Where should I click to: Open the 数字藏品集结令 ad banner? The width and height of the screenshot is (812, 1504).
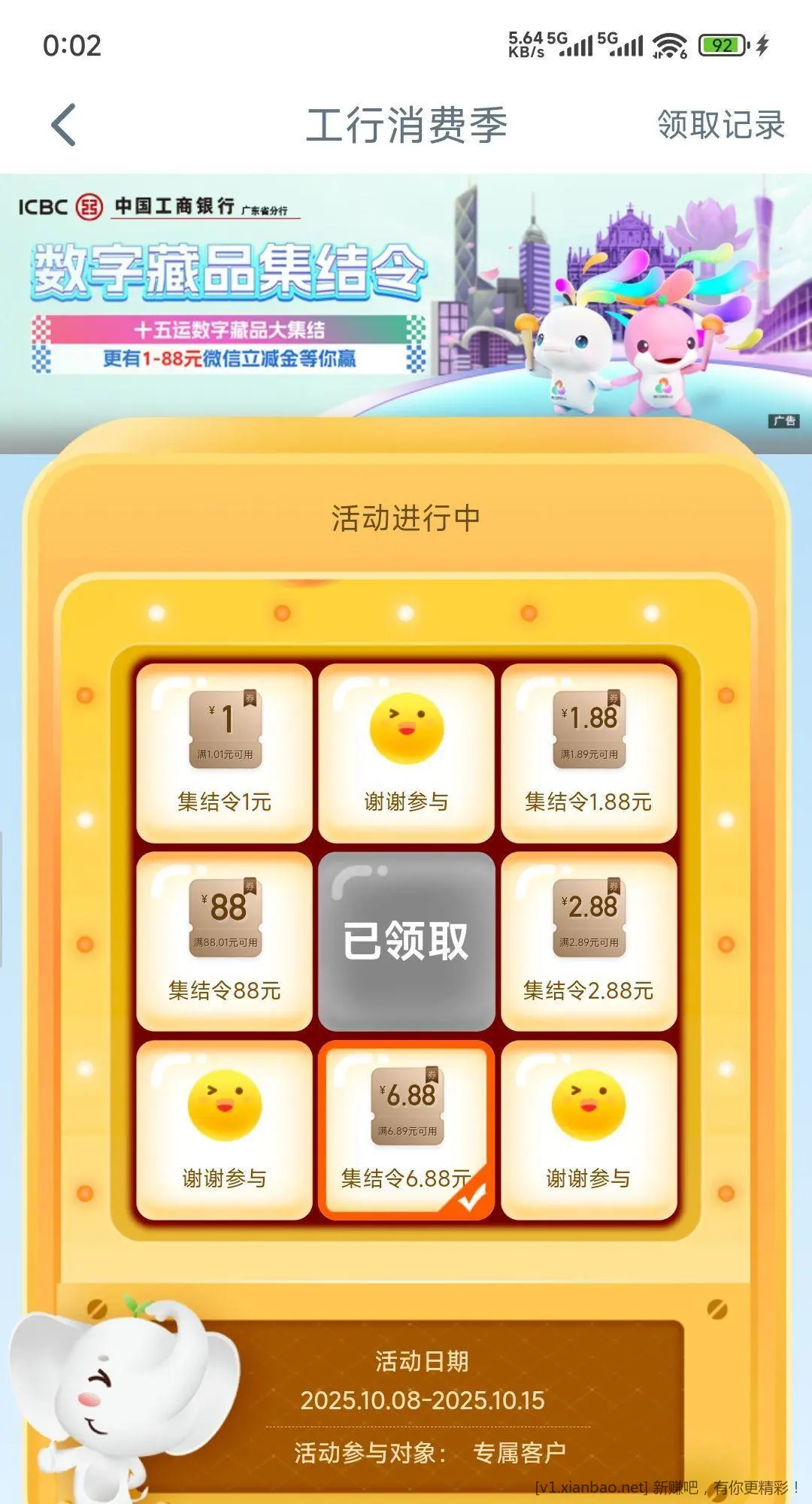coord(406,308)
